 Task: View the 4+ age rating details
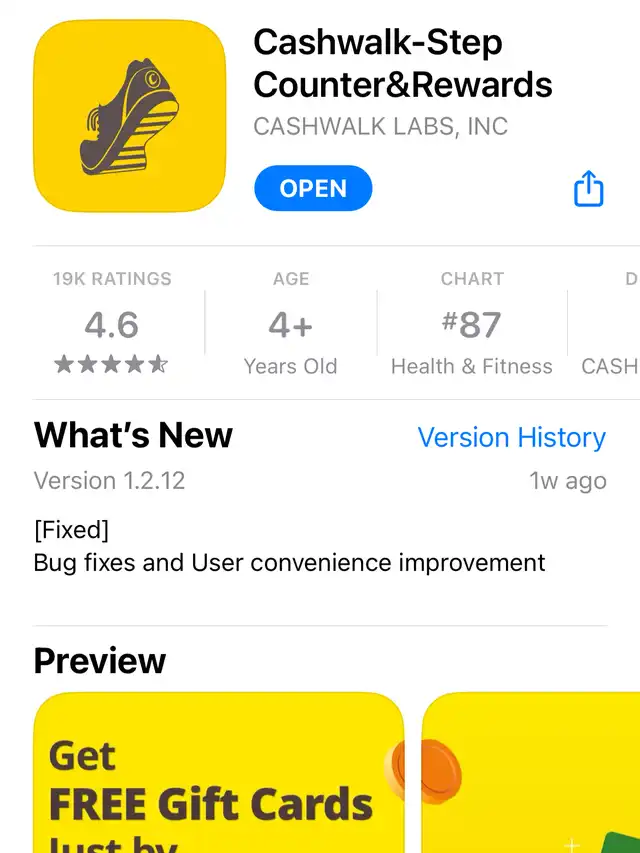coord(290,324)
